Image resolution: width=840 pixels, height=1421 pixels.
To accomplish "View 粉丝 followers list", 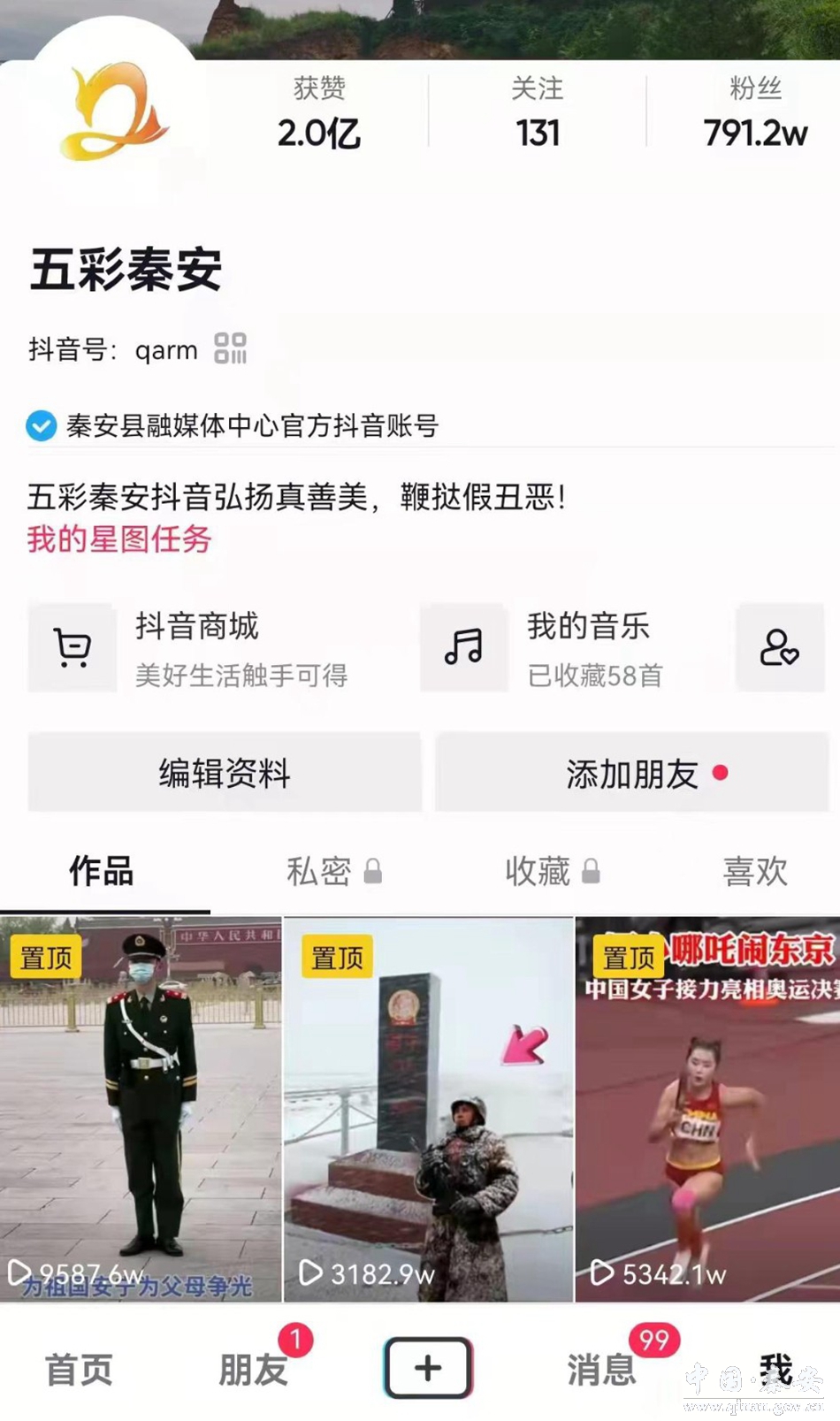I will click(754, 113).
